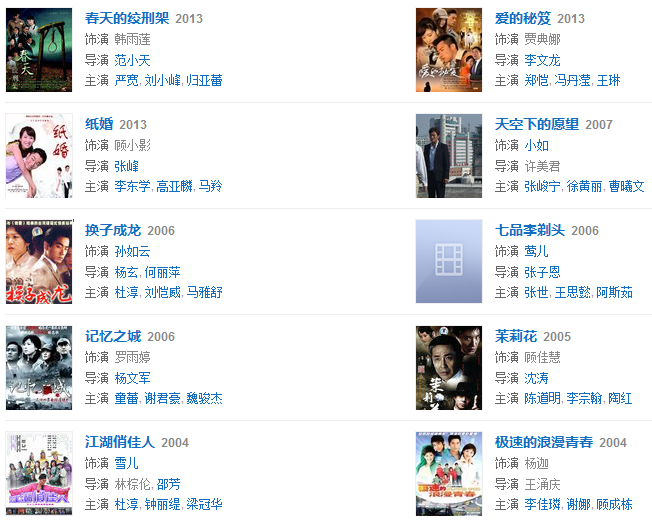652x523 pixels.
Task: Open the title link 春天的绞刑架
Action: (x=127, y=18)
